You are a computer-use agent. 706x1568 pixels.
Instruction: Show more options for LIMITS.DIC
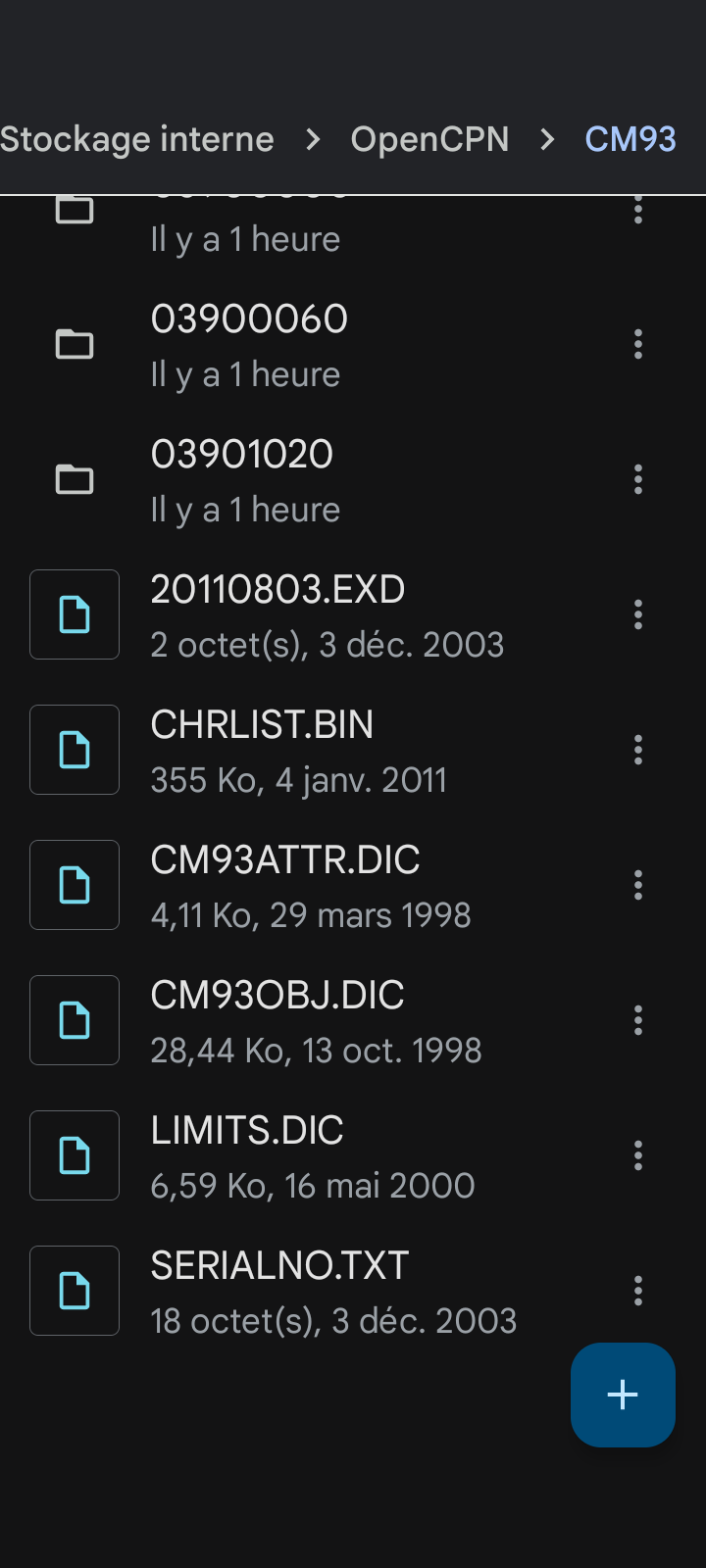[638, 1155]
